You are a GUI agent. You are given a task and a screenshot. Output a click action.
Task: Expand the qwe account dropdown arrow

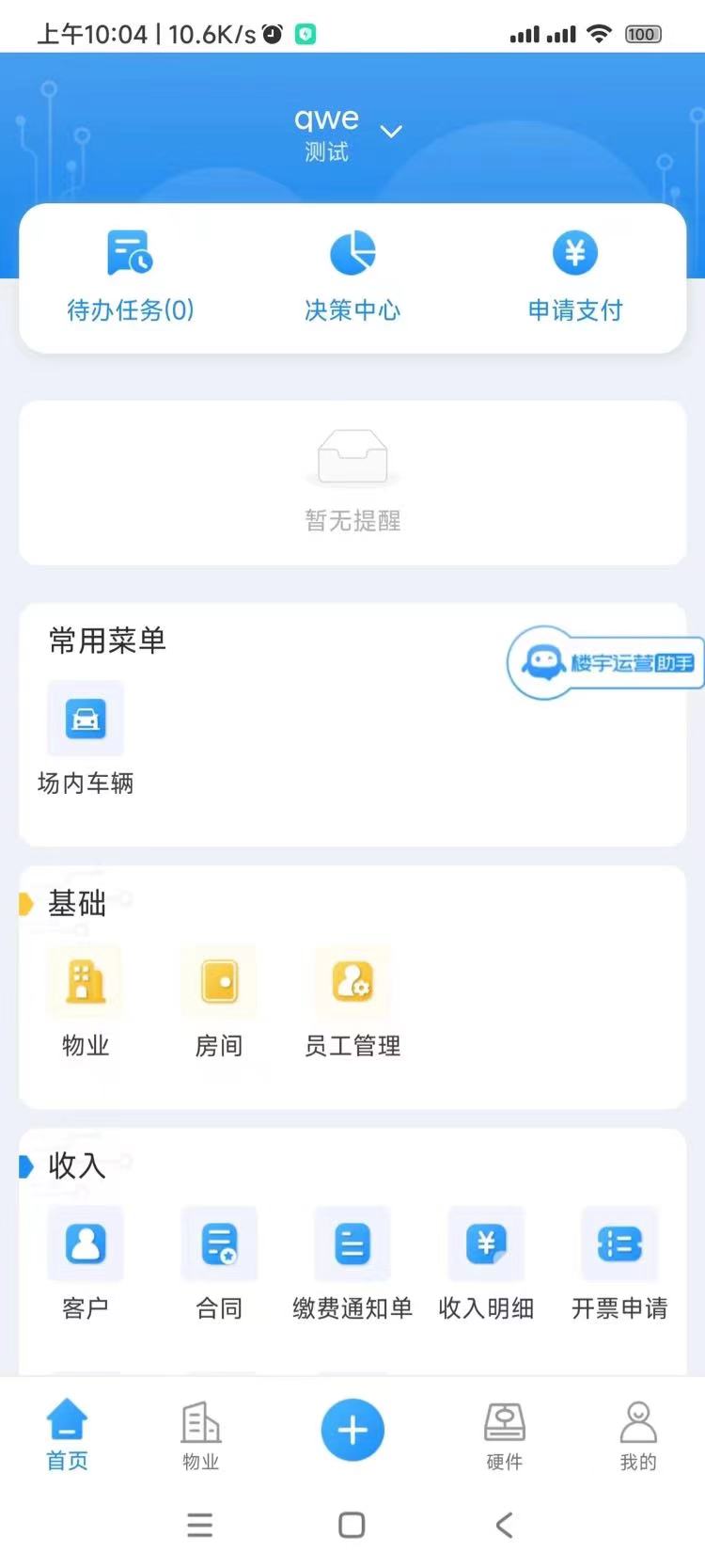click(391, 131)
